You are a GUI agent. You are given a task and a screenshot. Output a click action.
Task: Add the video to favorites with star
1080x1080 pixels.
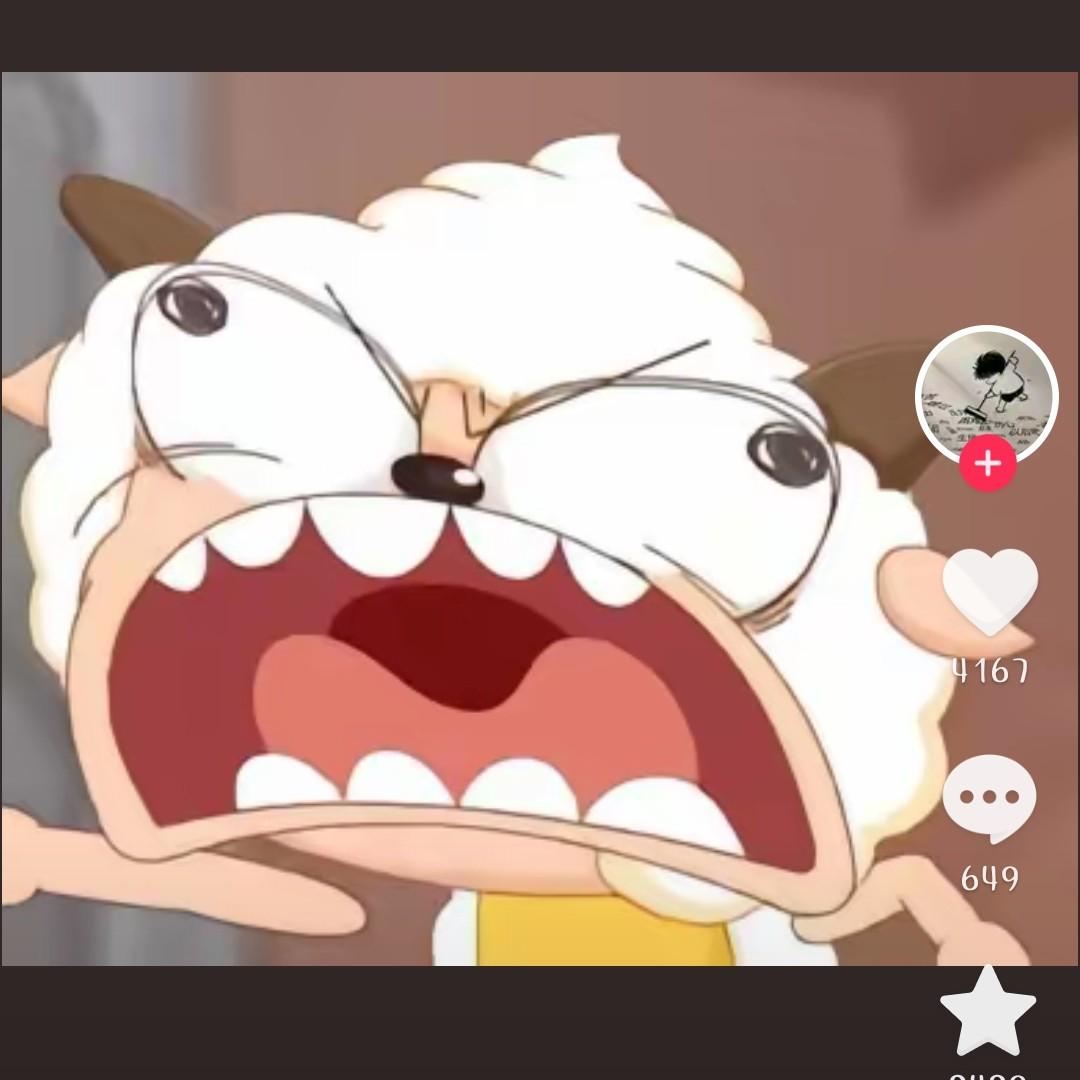point(988,1010)
